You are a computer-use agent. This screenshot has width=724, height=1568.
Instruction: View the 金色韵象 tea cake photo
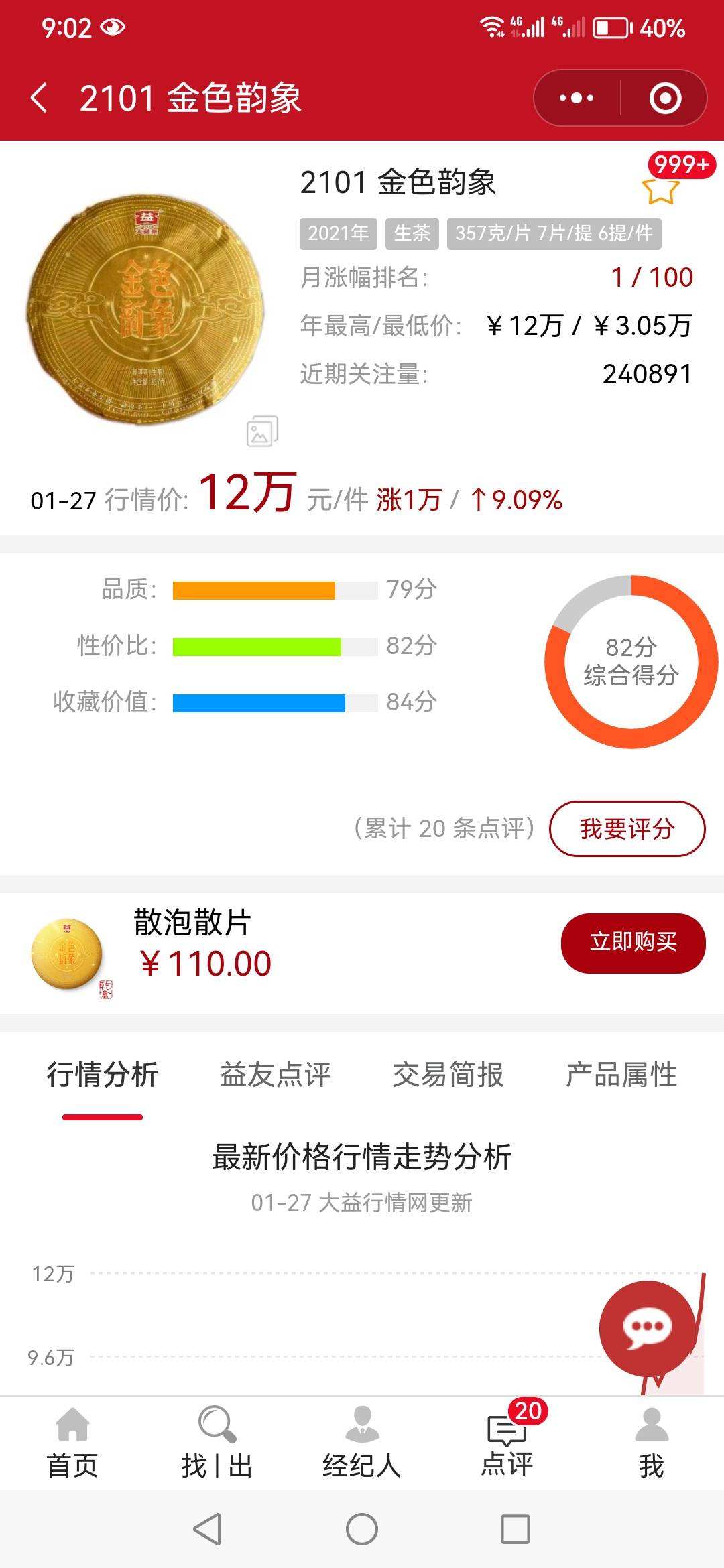pos(145,308)
